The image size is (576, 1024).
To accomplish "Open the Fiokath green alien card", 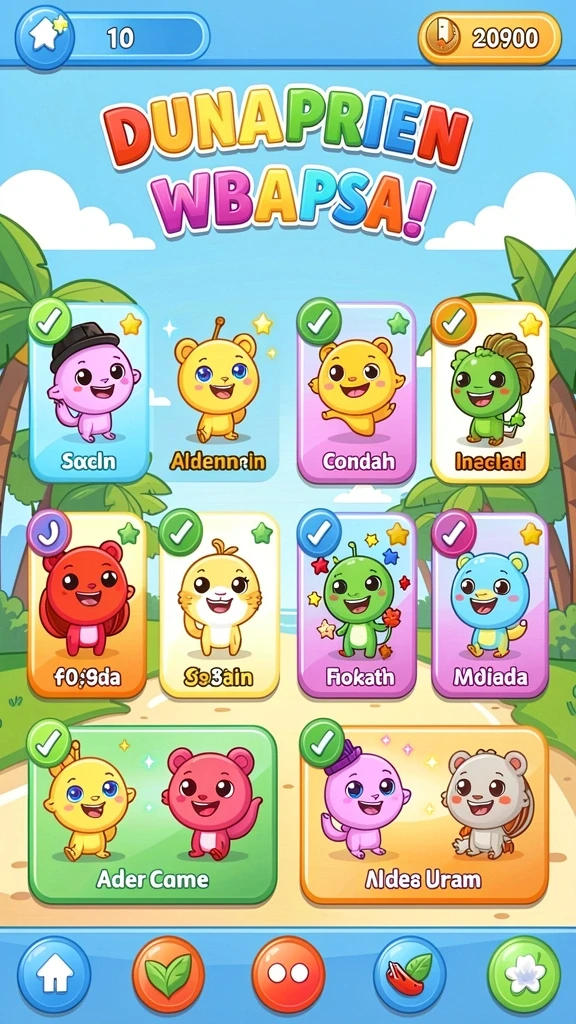I will 357,605.
